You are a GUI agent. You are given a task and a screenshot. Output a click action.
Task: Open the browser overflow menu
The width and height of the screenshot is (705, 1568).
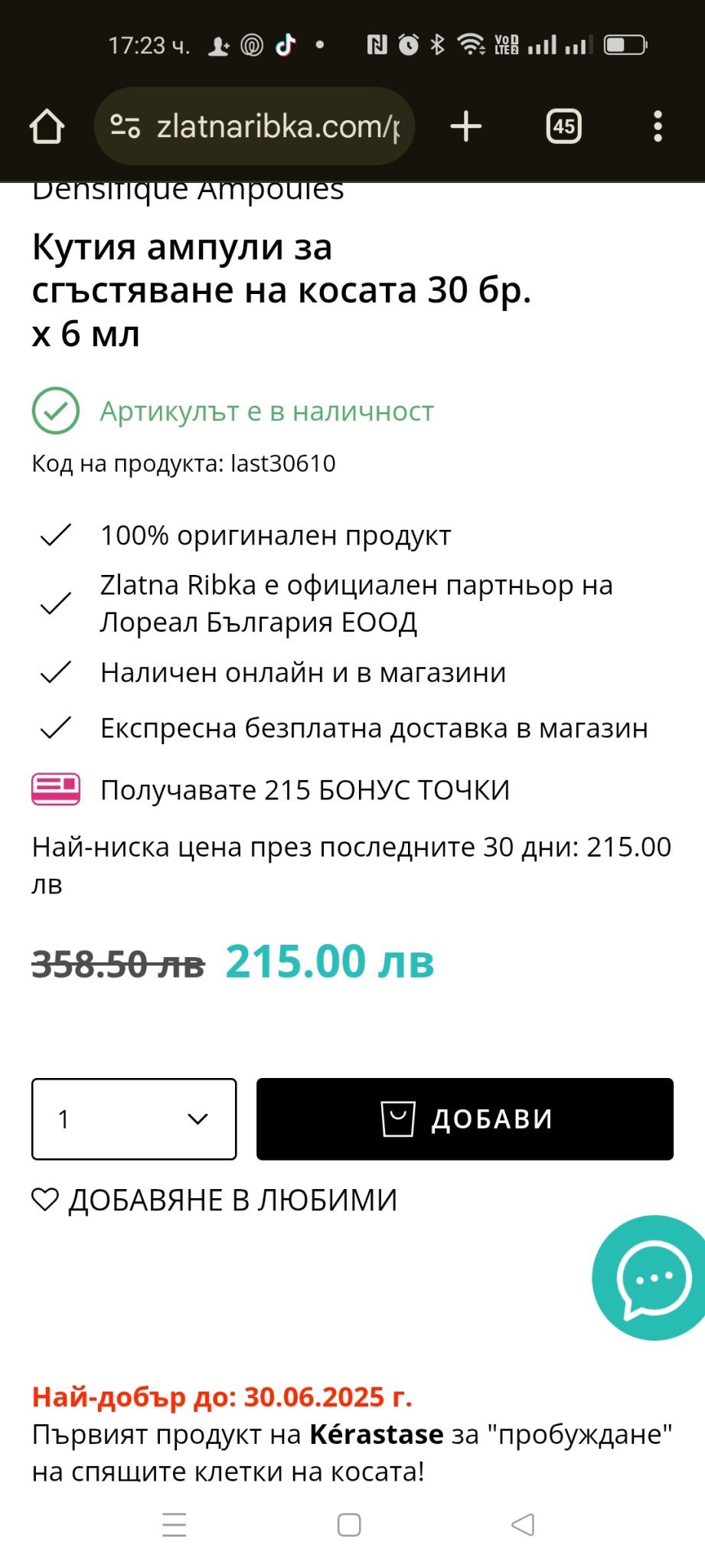[x=658, y=126]
